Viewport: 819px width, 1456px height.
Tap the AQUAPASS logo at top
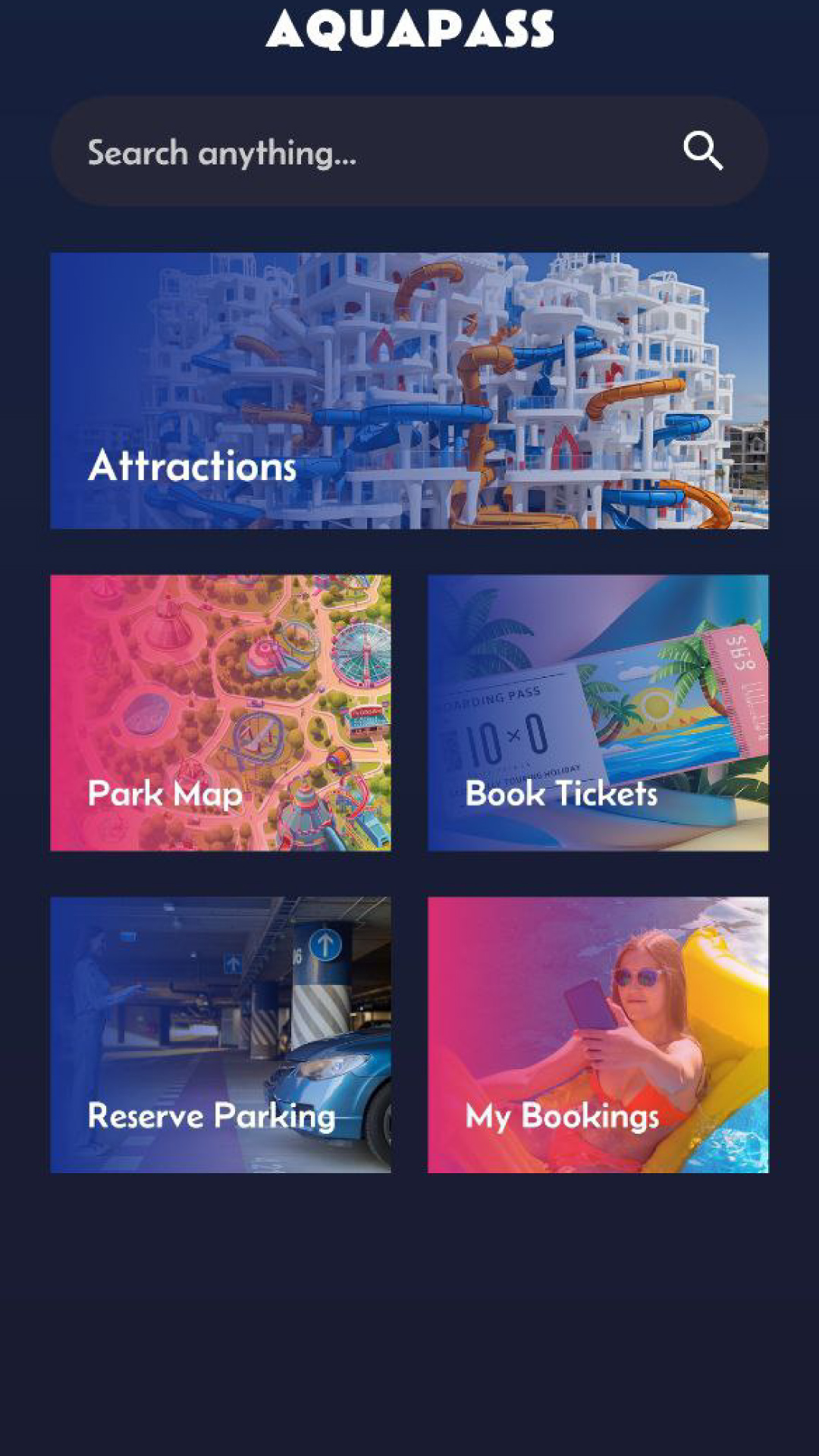tap(409, 30)
